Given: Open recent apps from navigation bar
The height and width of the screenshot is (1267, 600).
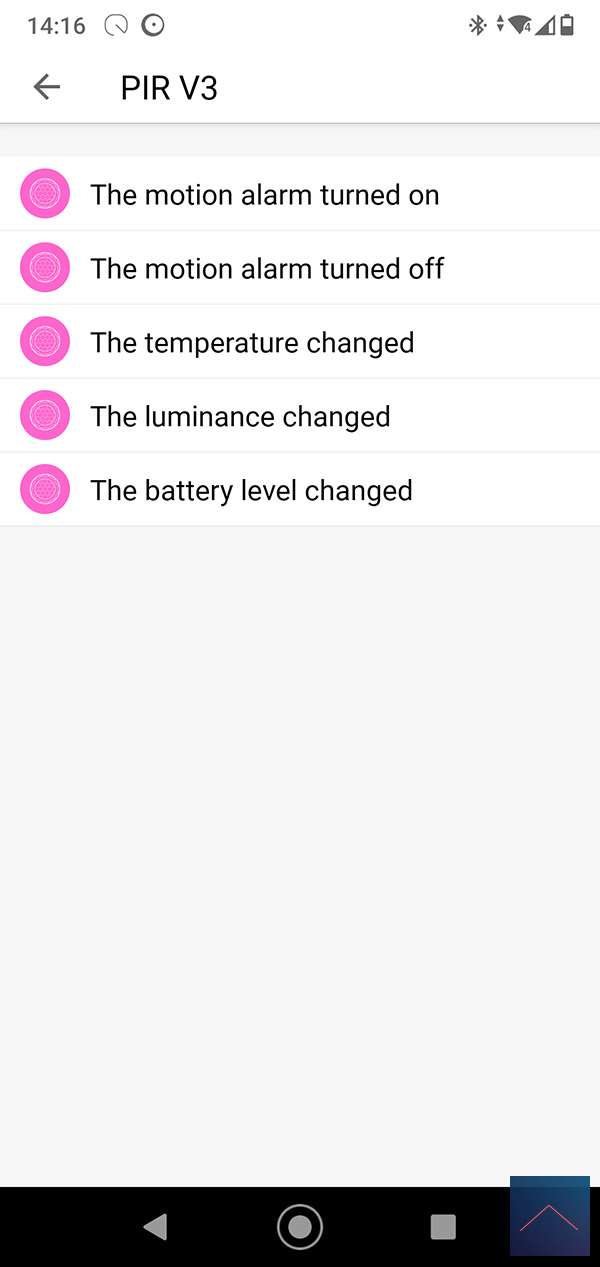Looking at the screenshot, I should click(x=443, y=1226).
